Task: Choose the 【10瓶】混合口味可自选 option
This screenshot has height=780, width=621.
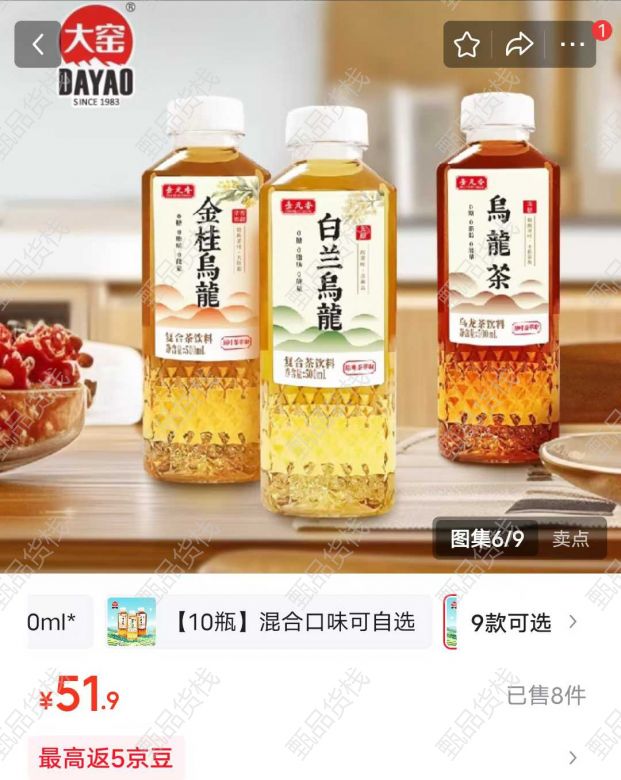Action: pyautogui.click(x=270, y=622)
